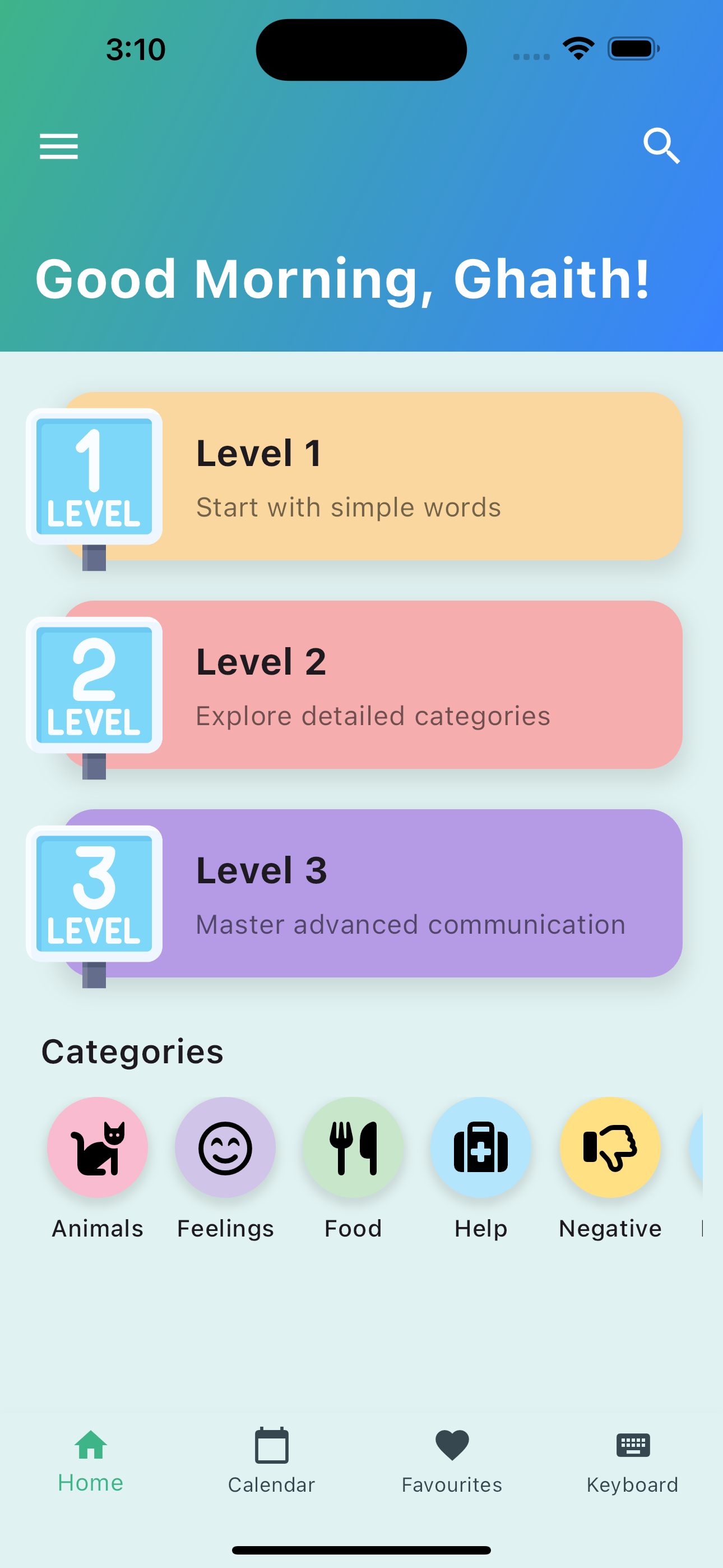Open the hamburger drawer menu

(x=59, y=146)
